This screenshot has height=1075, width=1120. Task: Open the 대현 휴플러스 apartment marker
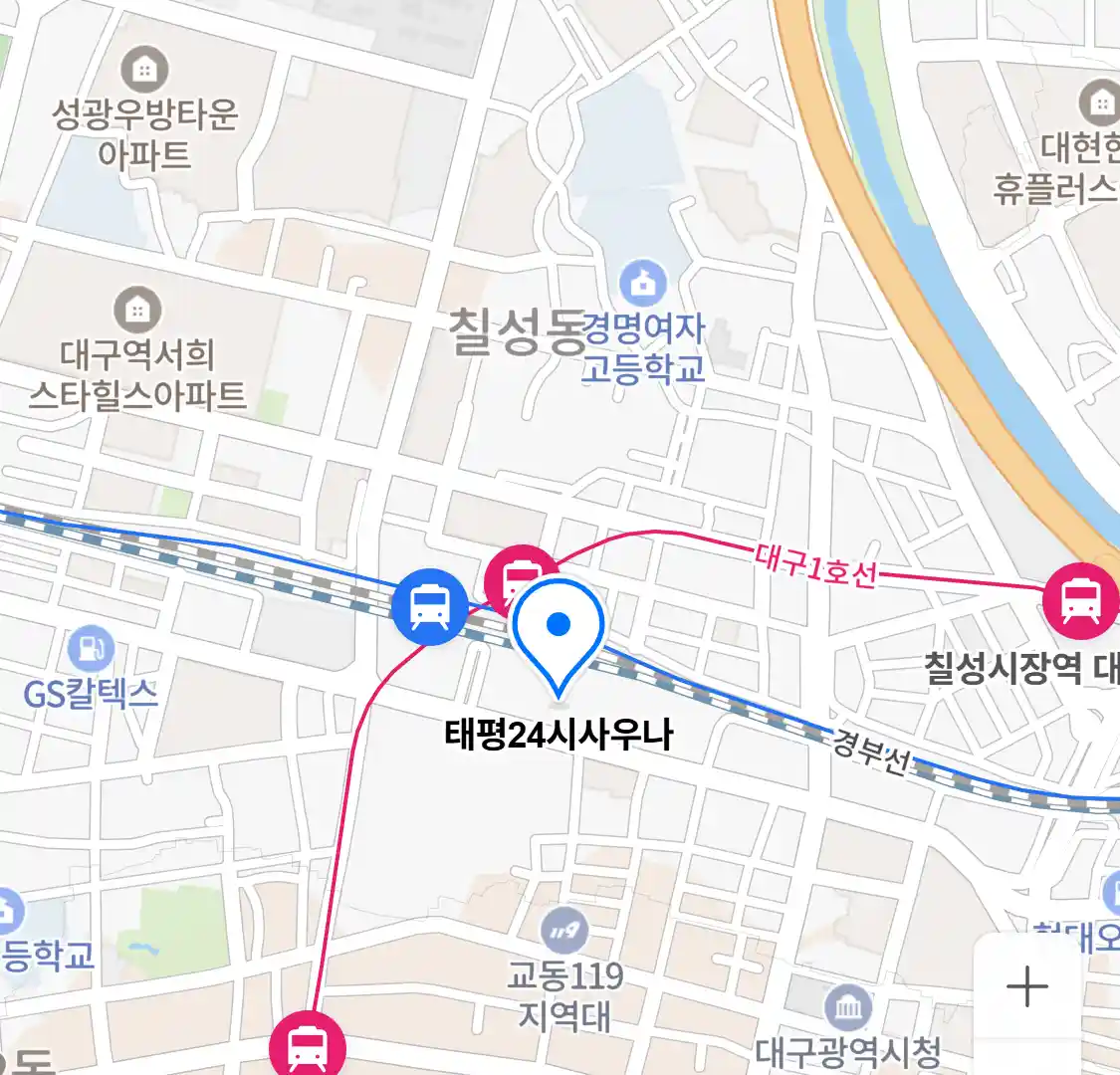pos(1100,103)
